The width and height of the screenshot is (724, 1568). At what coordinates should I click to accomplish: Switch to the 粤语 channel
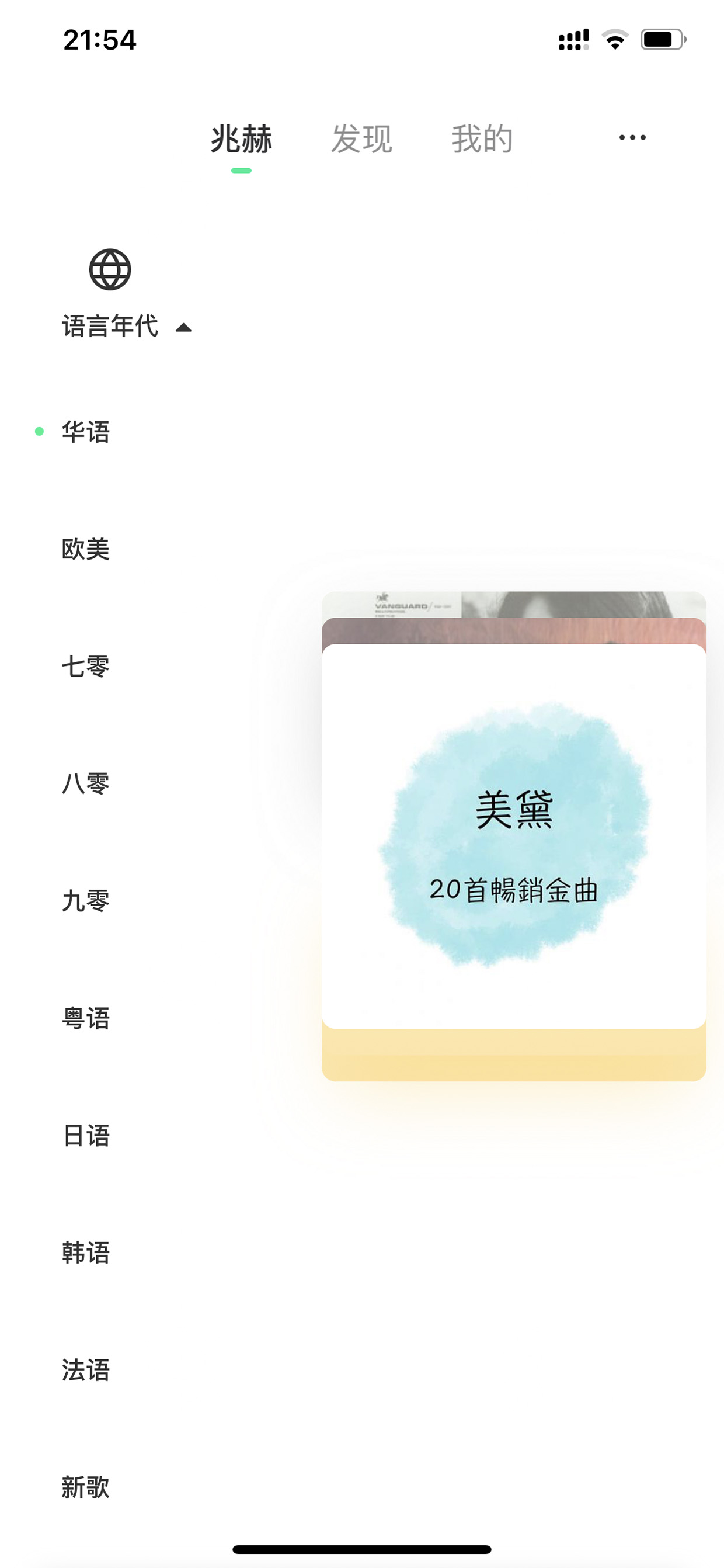pyautogui.click(x=86, y=1018)
